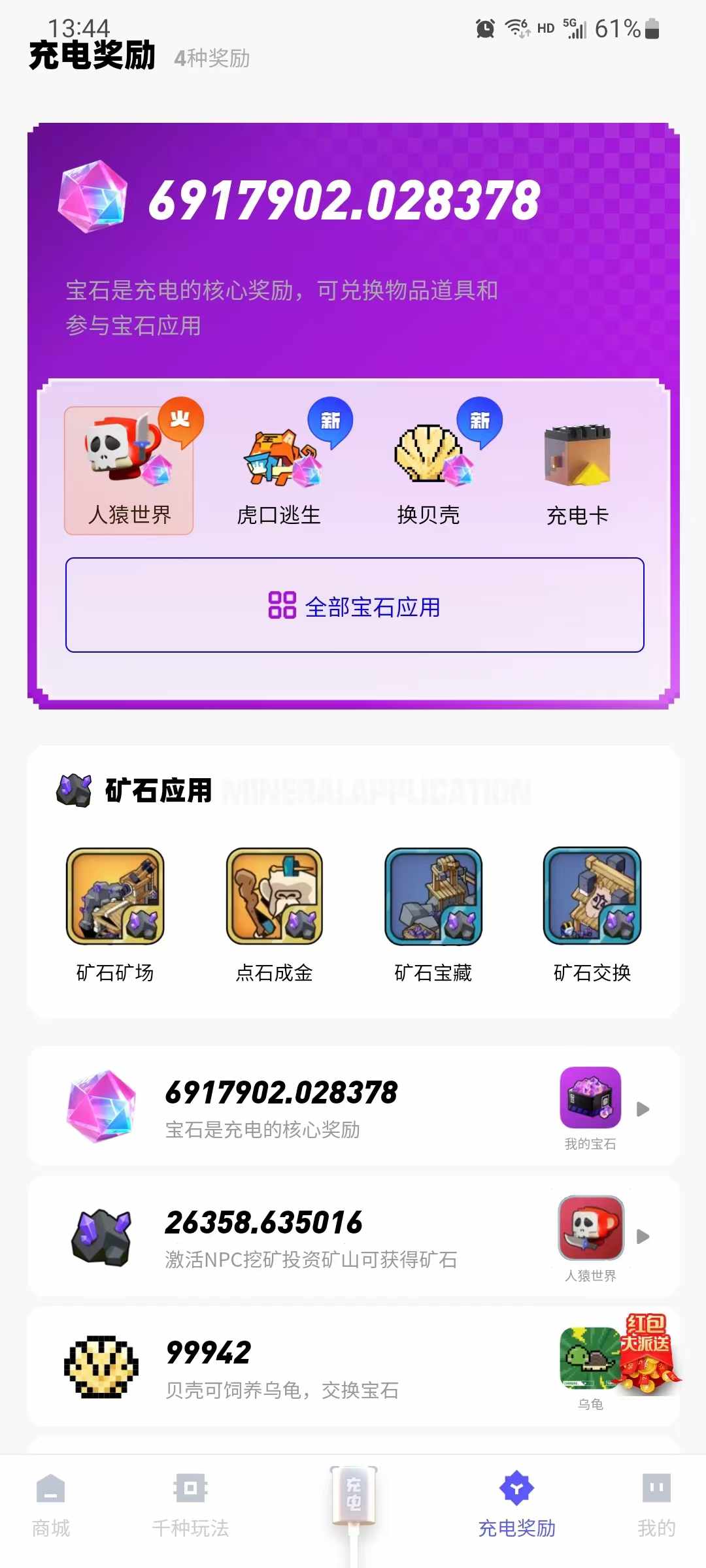Open the 人猿世界 gem app
The height and width of the screenshot is (1568, 706).
[129, 470]
